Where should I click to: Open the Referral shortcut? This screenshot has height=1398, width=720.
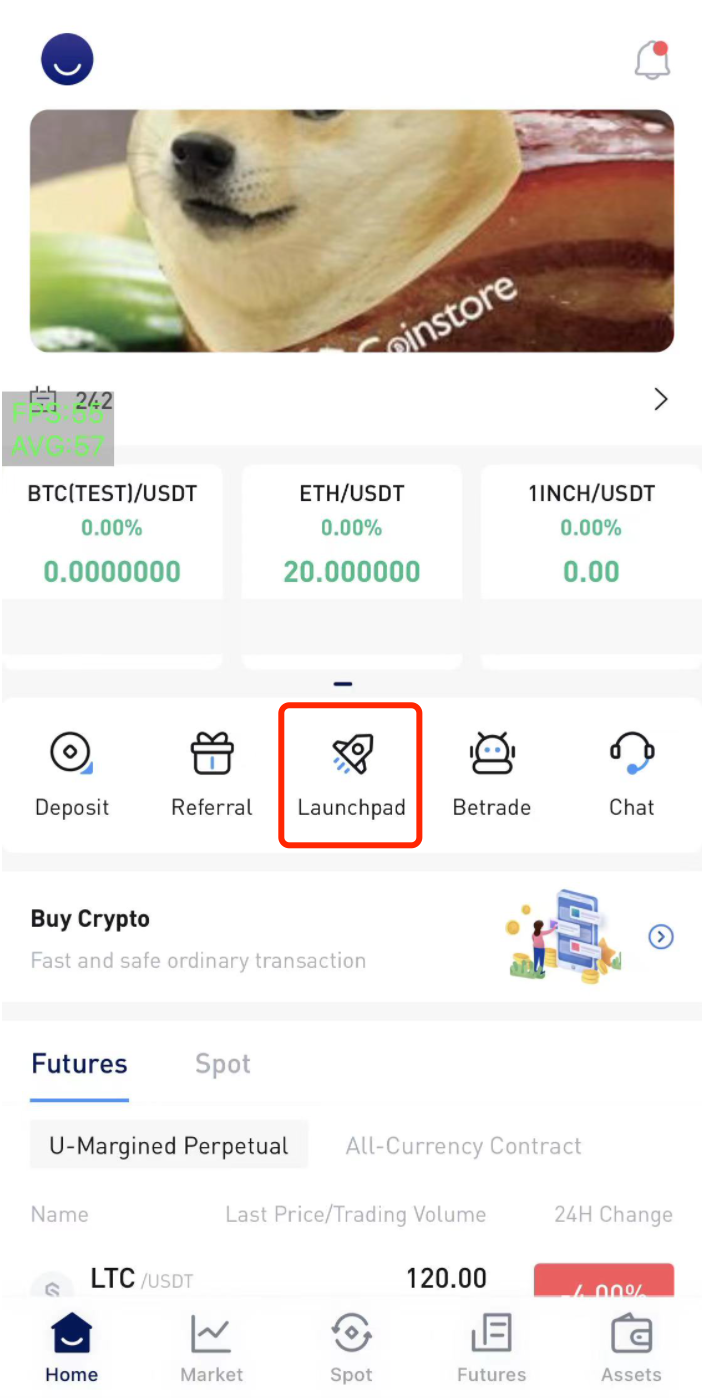pos(212,775)
